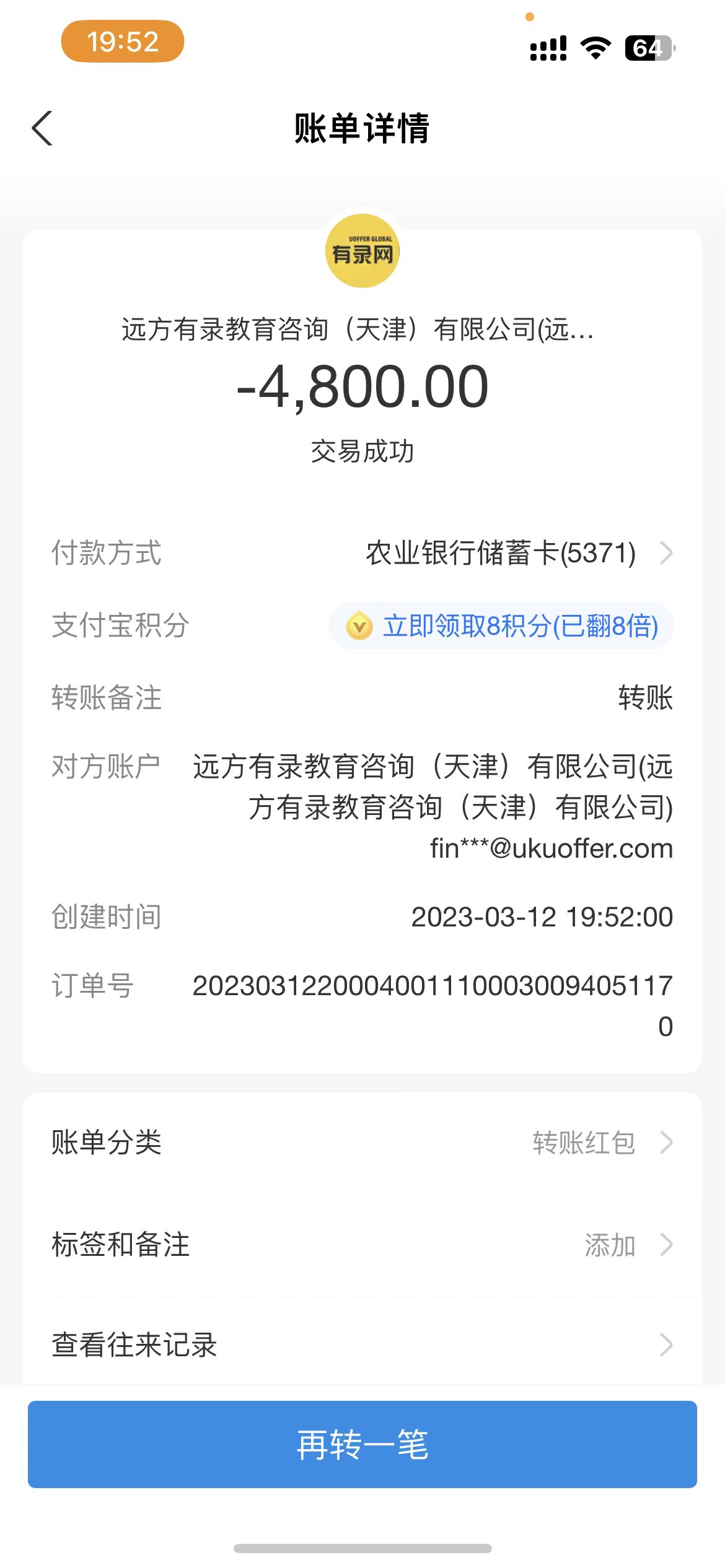Open 查看往来记录 transaction history

pos(362,1345)
